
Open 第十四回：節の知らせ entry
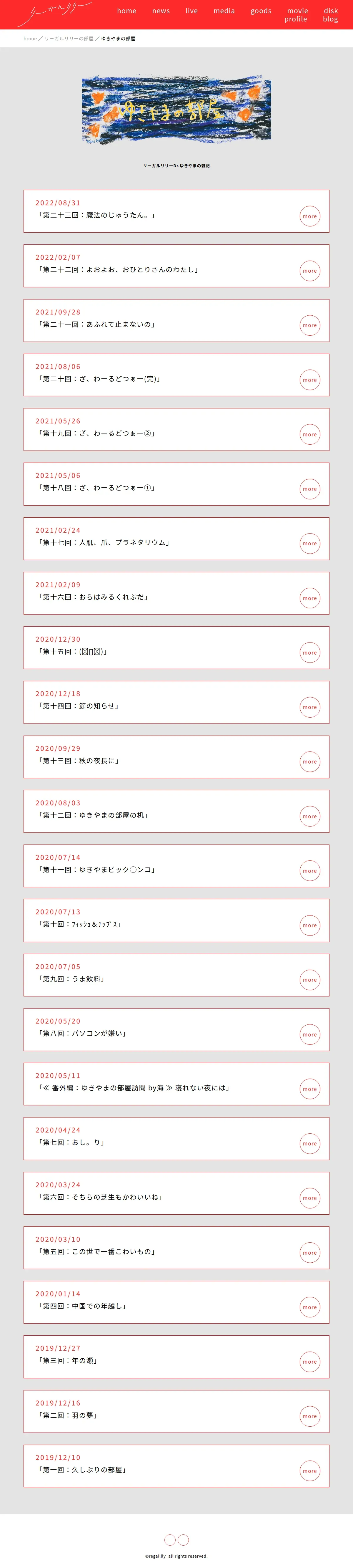pos(309,707)
